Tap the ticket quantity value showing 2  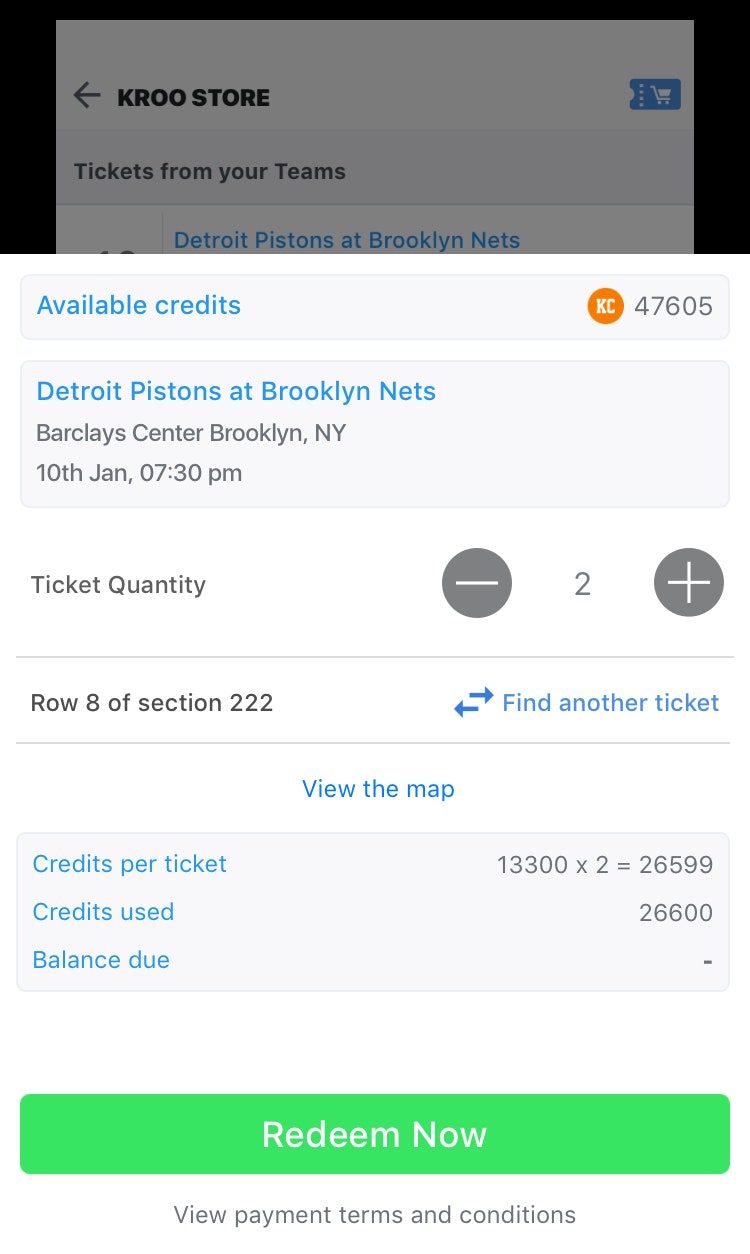pos(583,582)
